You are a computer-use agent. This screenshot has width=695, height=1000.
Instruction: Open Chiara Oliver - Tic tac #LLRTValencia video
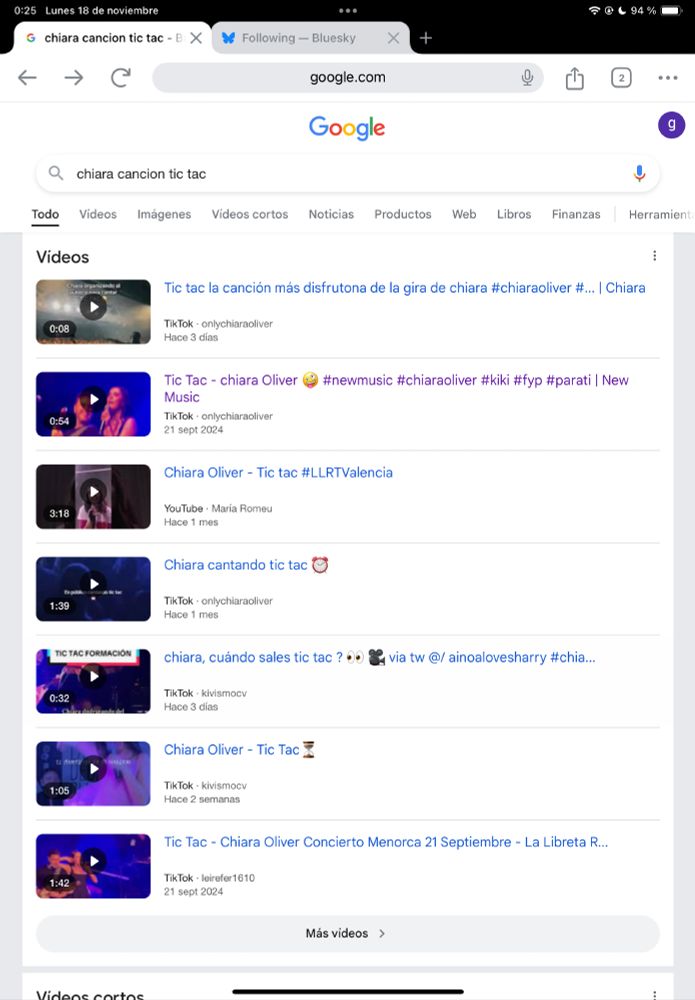(x=278, y=473)
